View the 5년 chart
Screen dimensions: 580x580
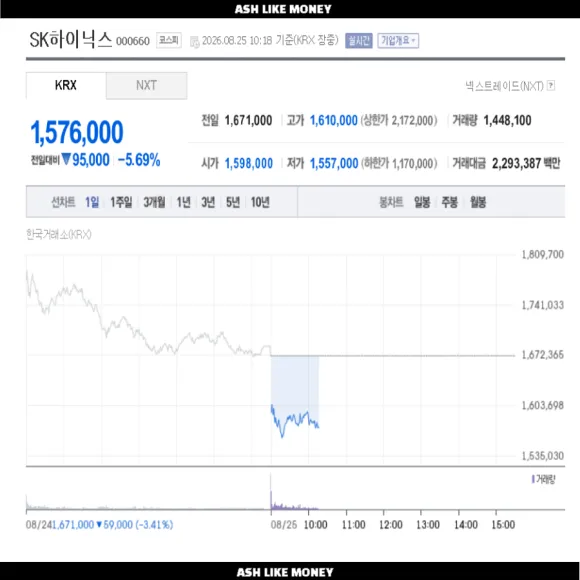233,202
